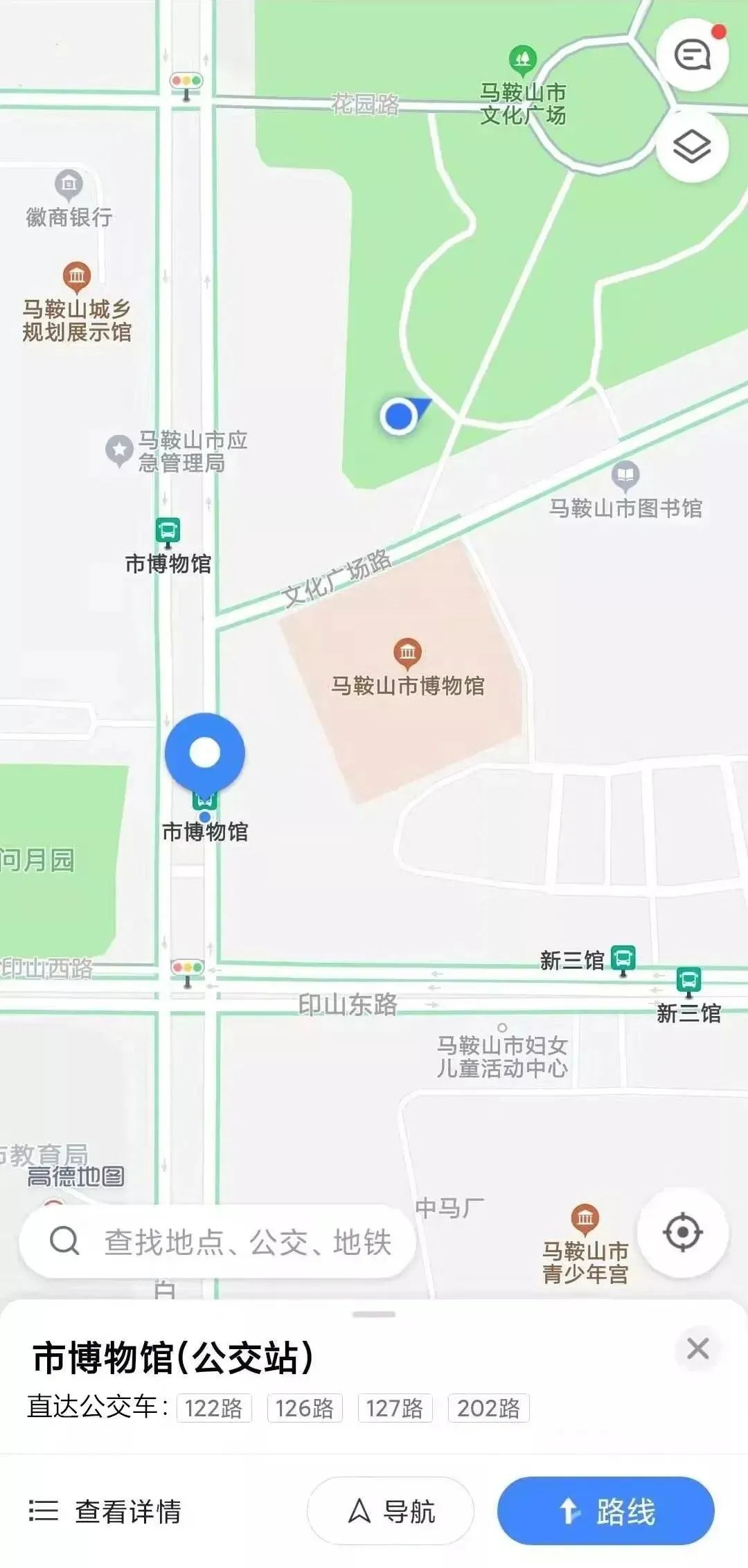Screen dimensions: 748x1568
Task: Expand the bus stop card handle
Action: [374, 1314]
